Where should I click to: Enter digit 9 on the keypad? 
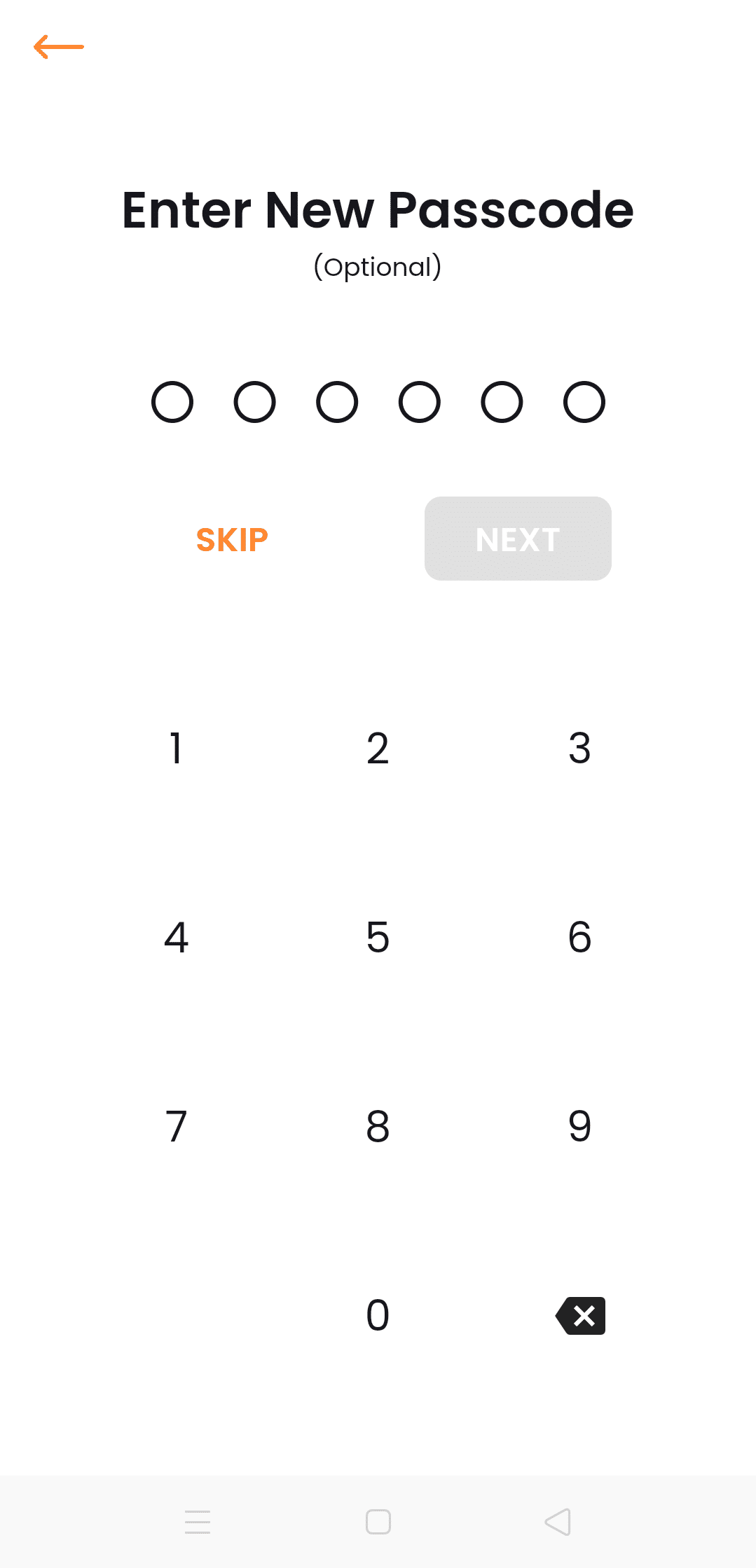579,1126
